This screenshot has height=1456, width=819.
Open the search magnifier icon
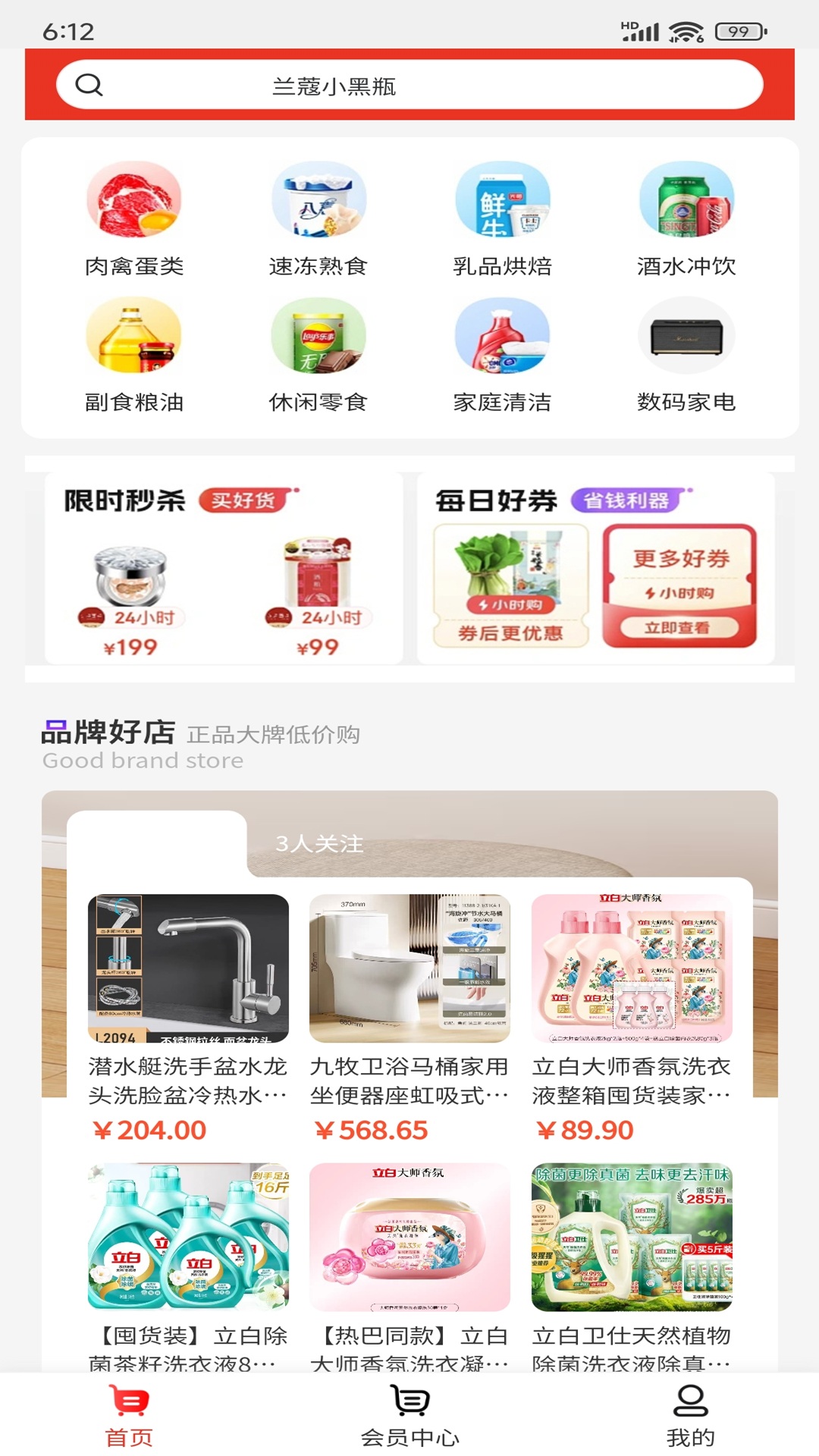[91, 85]
